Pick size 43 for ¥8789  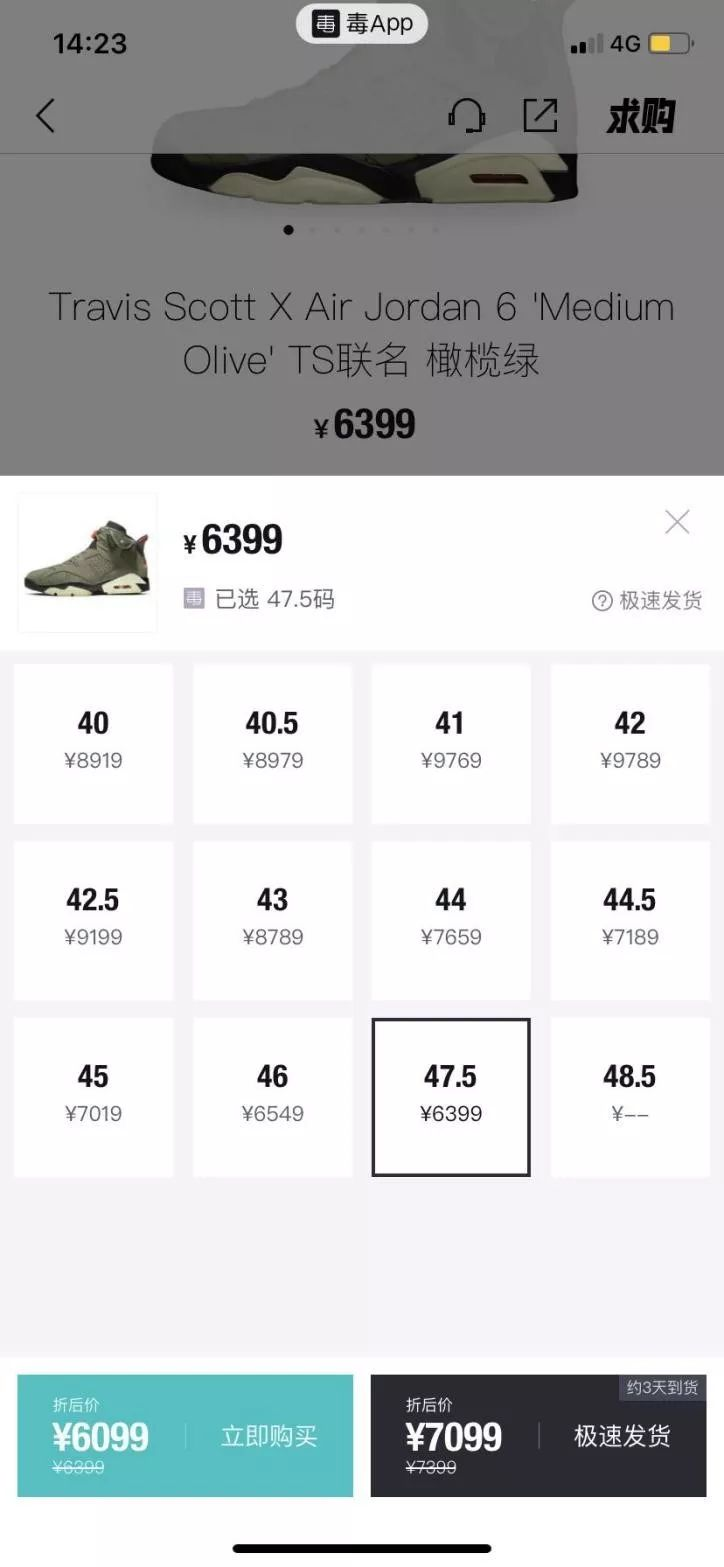coord(272,918)
